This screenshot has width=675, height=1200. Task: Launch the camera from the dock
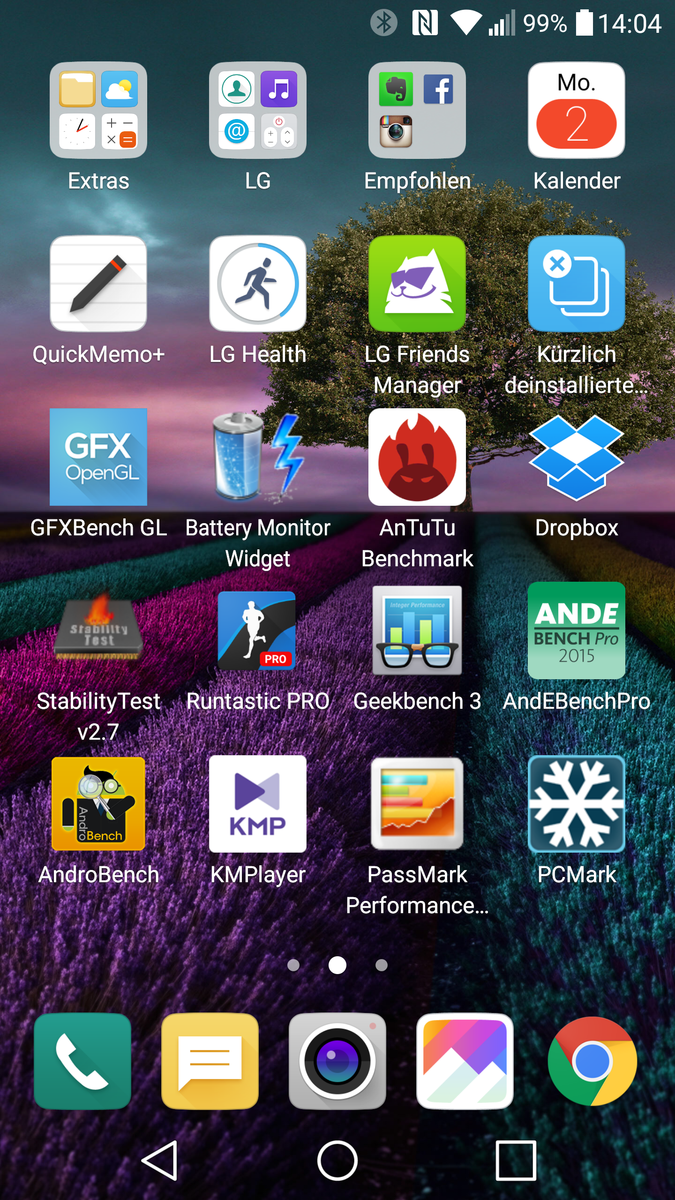pos(337,1061)
